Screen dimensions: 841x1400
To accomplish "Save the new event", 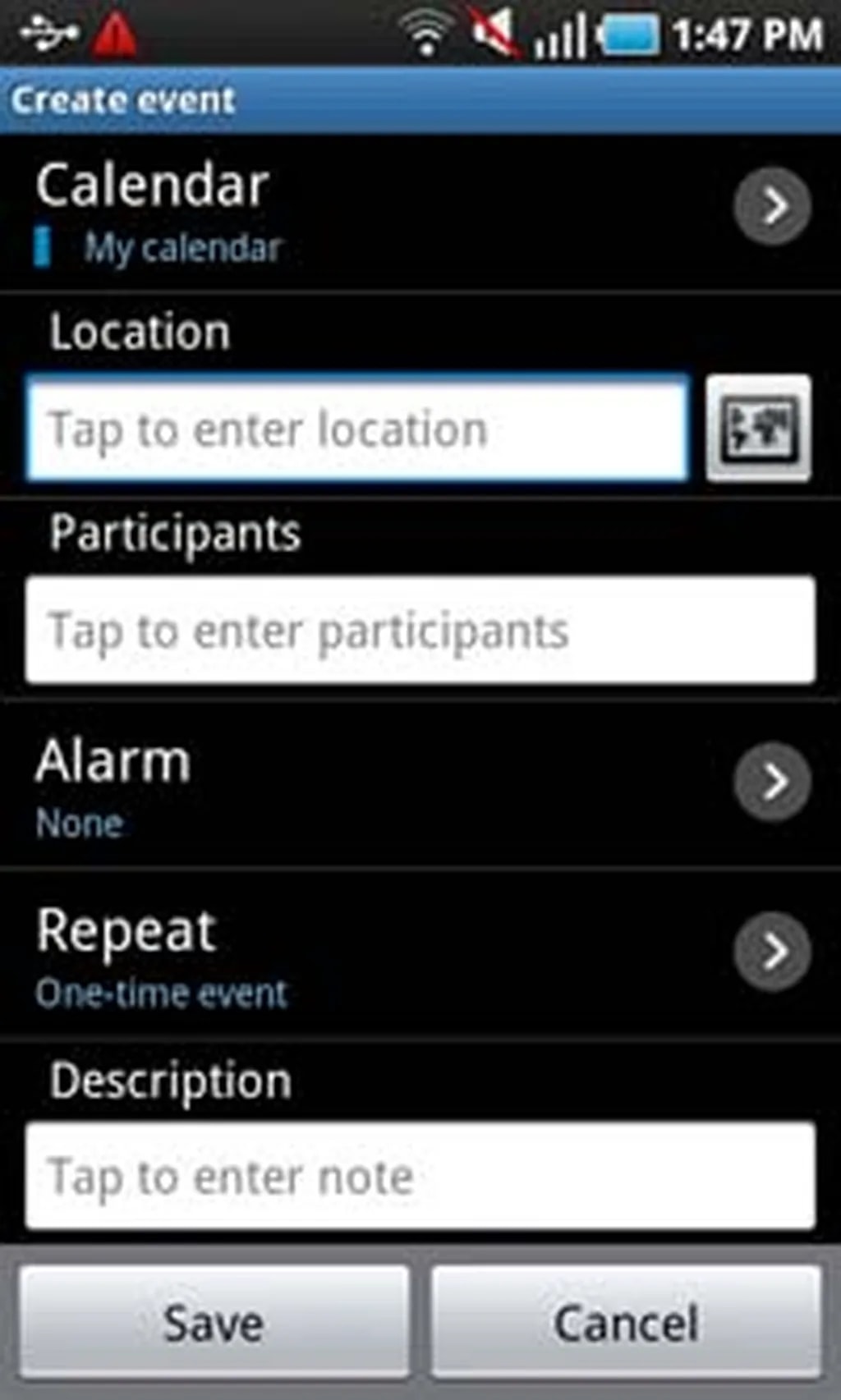I will 214,1323.
